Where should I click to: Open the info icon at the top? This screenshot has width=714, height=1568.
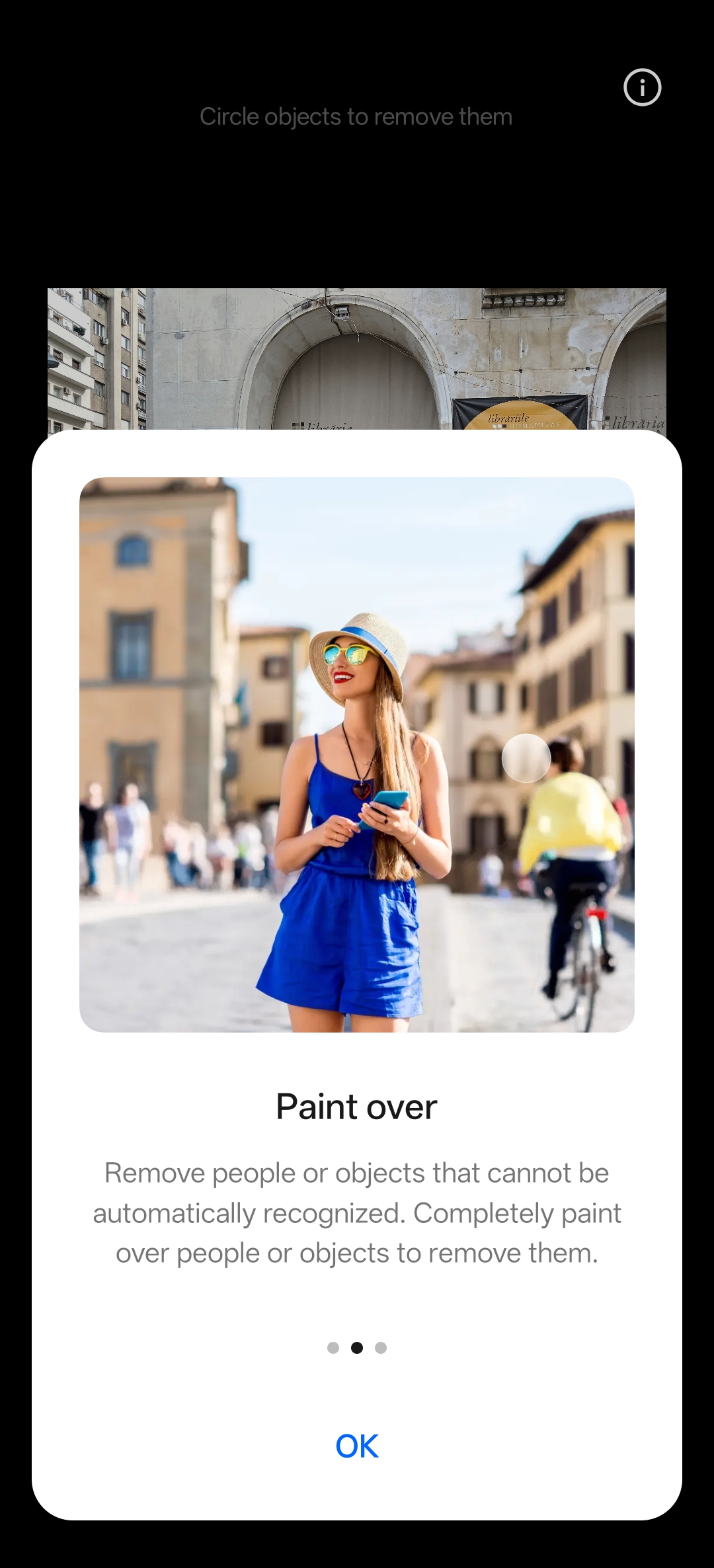[x=642, y=87]
